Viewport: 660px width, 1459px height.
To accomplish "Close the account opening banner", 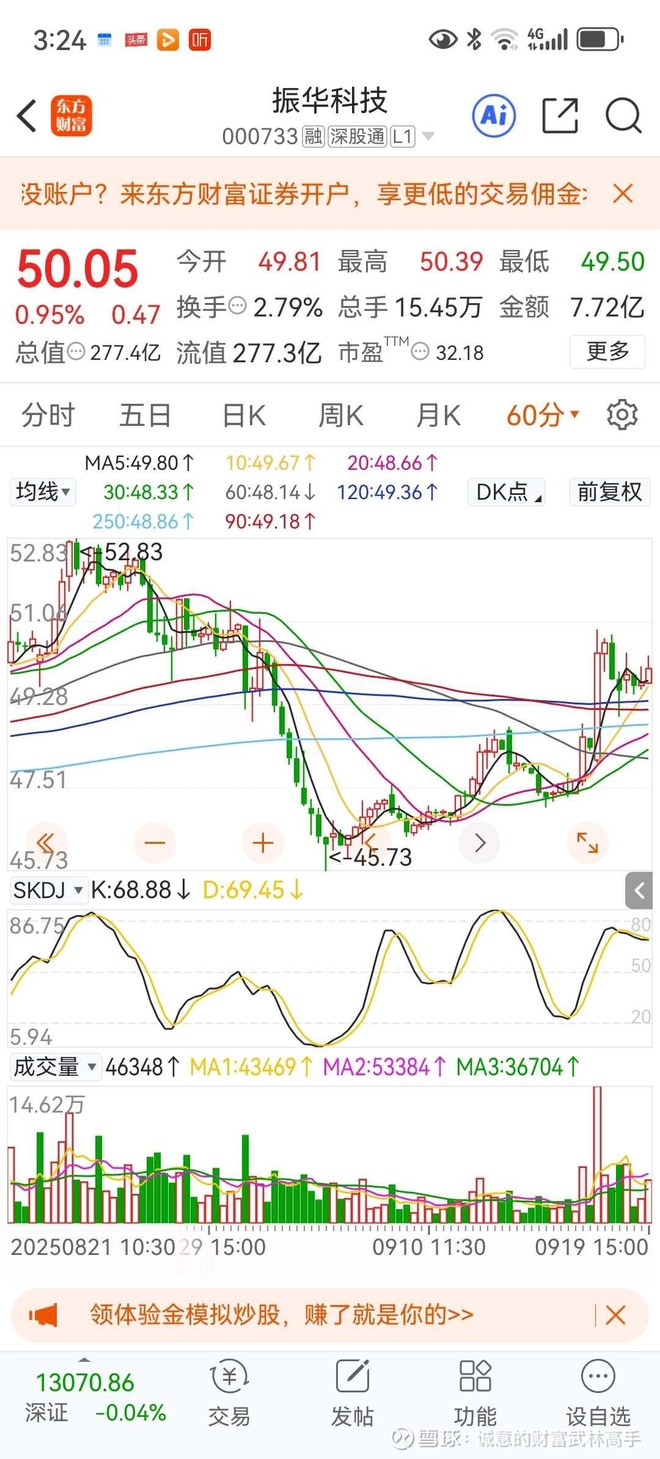I will (623, 193).
